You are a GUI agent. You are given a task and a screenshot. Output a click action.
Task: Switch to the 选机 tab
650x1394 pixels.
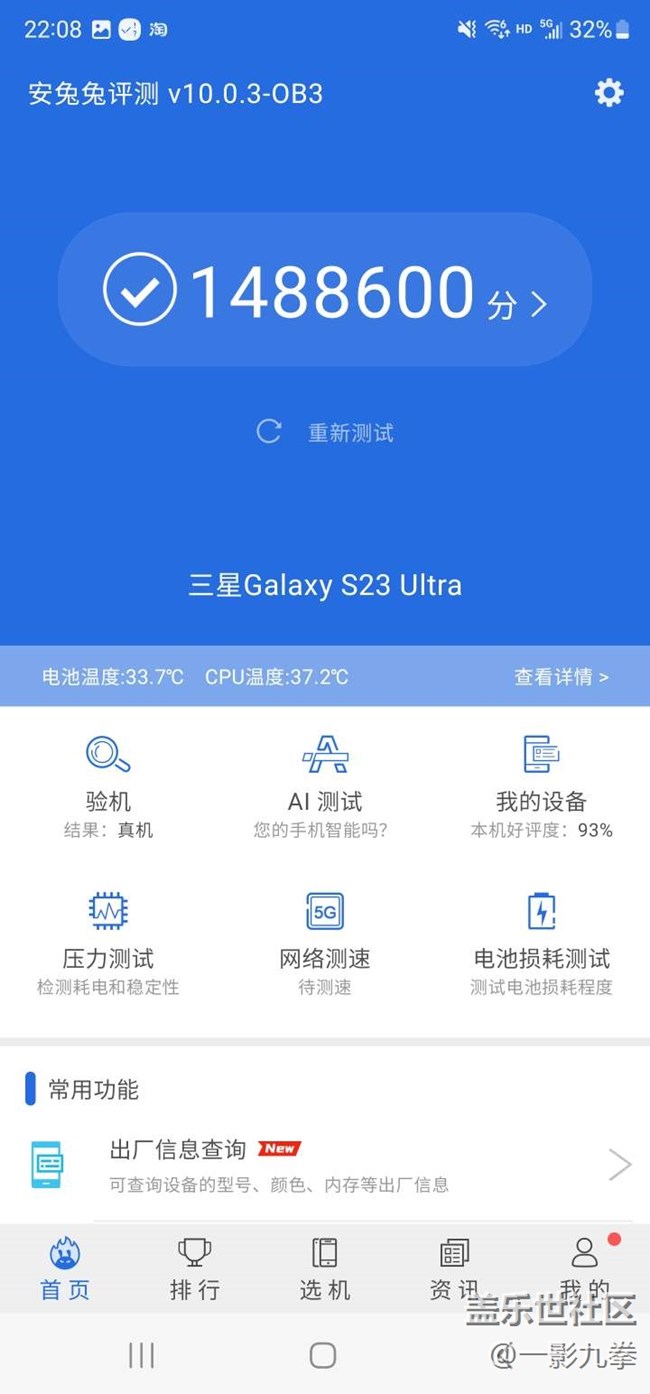(325, 1268)
